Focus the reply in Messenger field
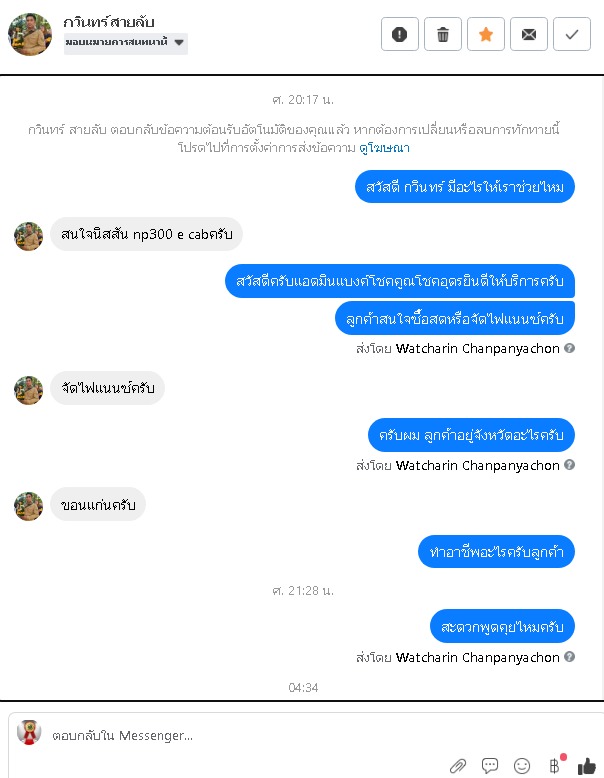 click(x=300, y=735)
